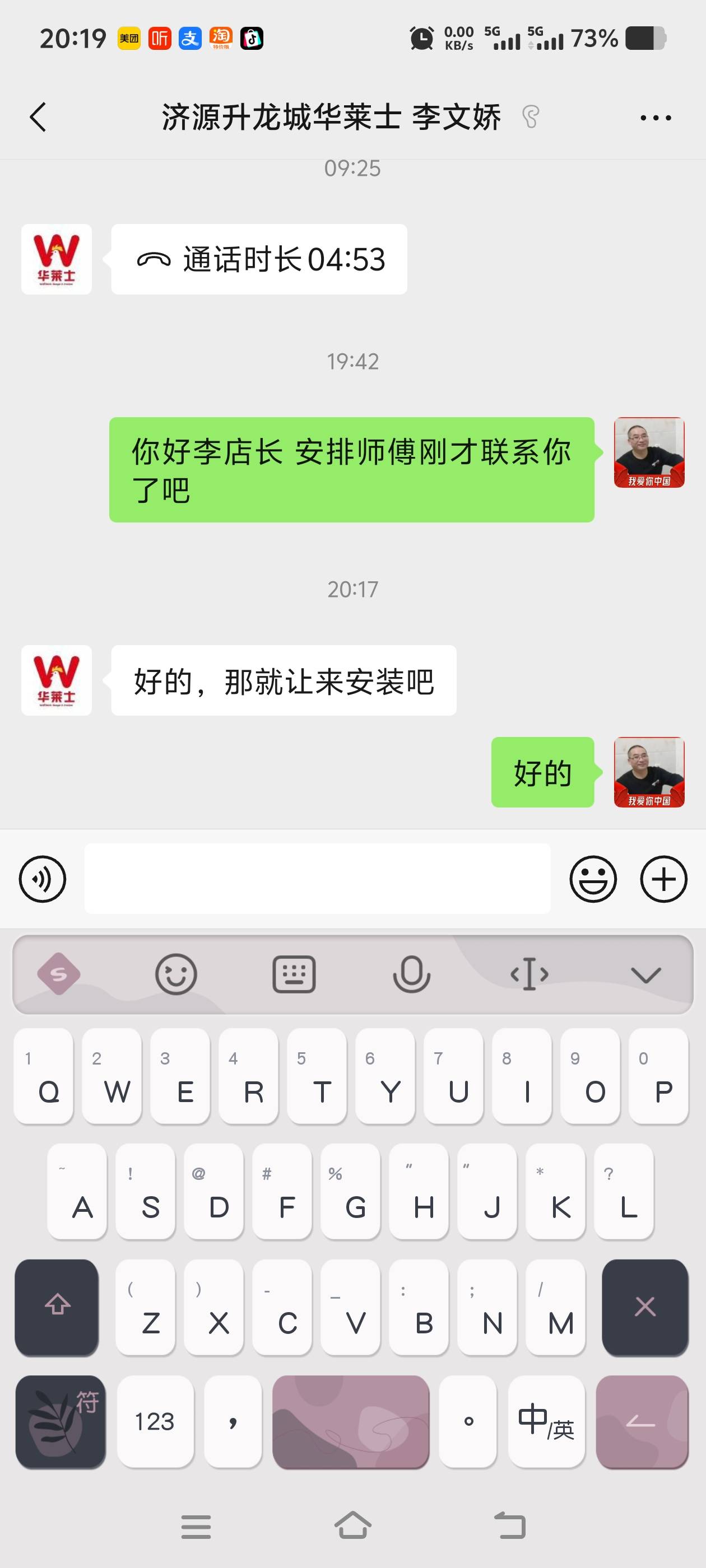Tap the 123 number key

click(x=155, y=1422)
